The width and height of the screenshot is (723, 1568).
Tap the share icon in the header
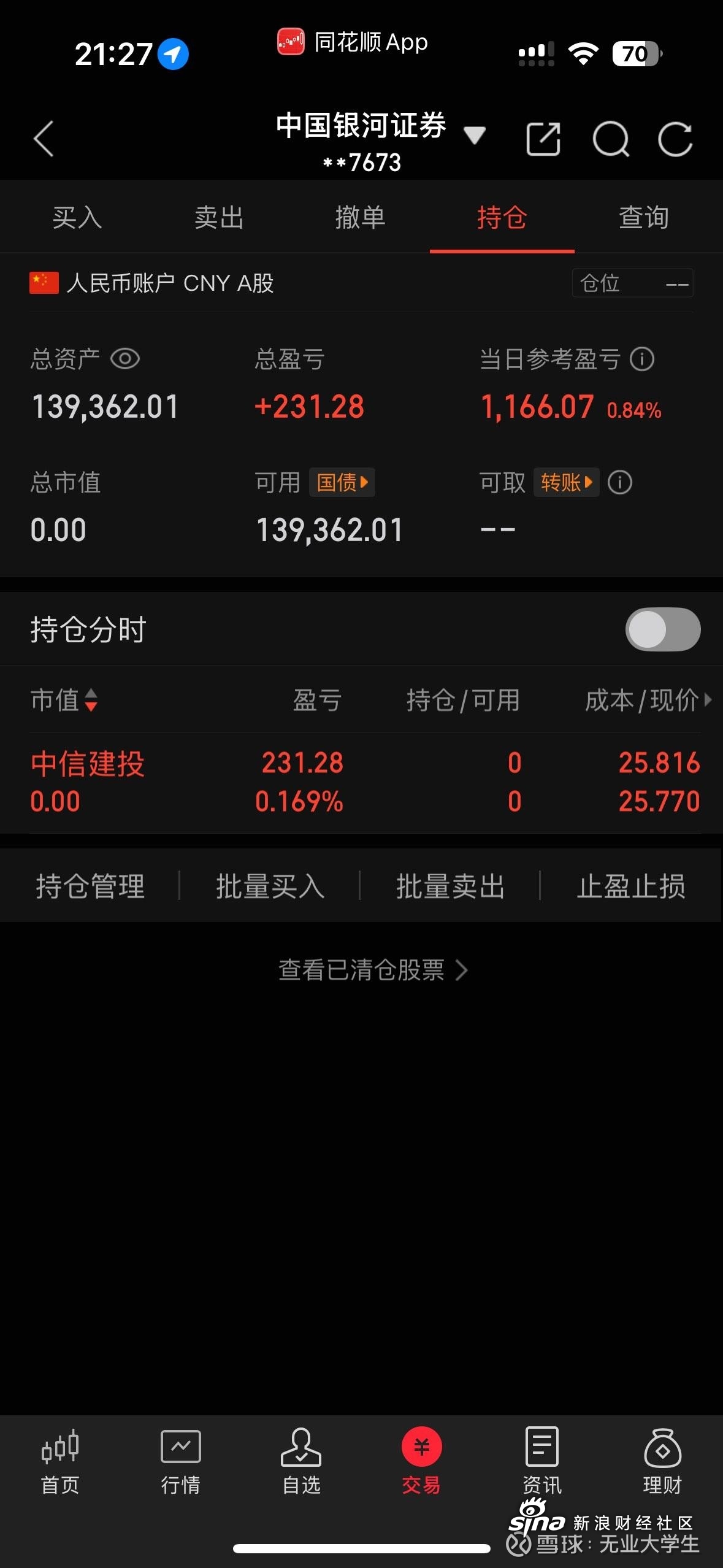543,139
